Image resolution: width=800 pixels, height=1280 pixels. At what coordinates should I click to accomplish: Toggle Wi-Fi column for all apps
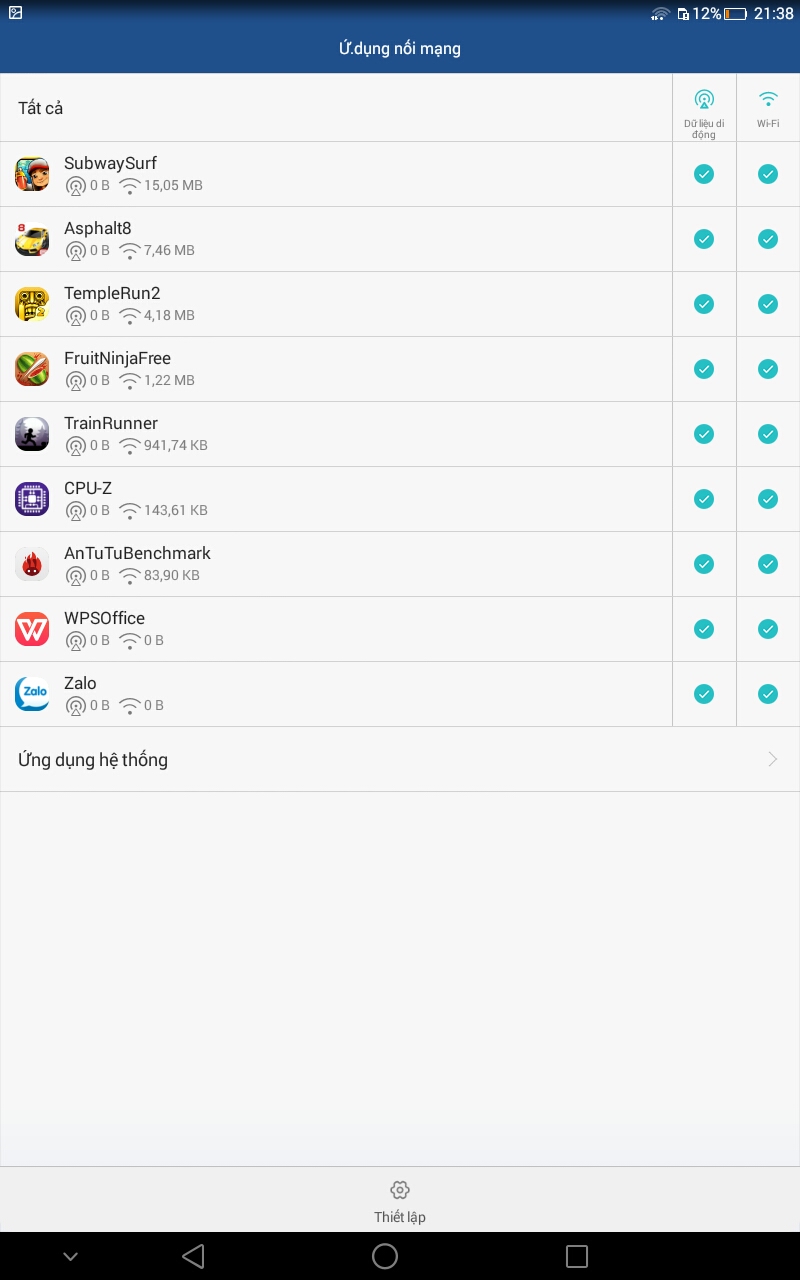(x=768, y=108)
